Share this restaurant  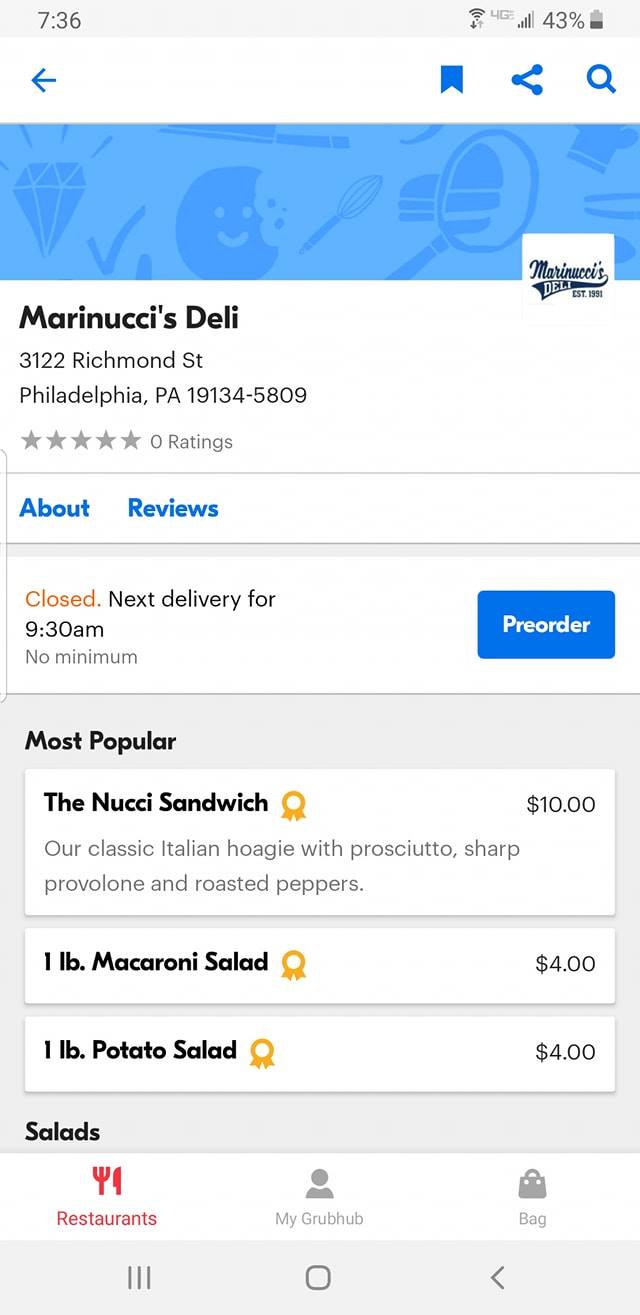[x=527, y=80]
